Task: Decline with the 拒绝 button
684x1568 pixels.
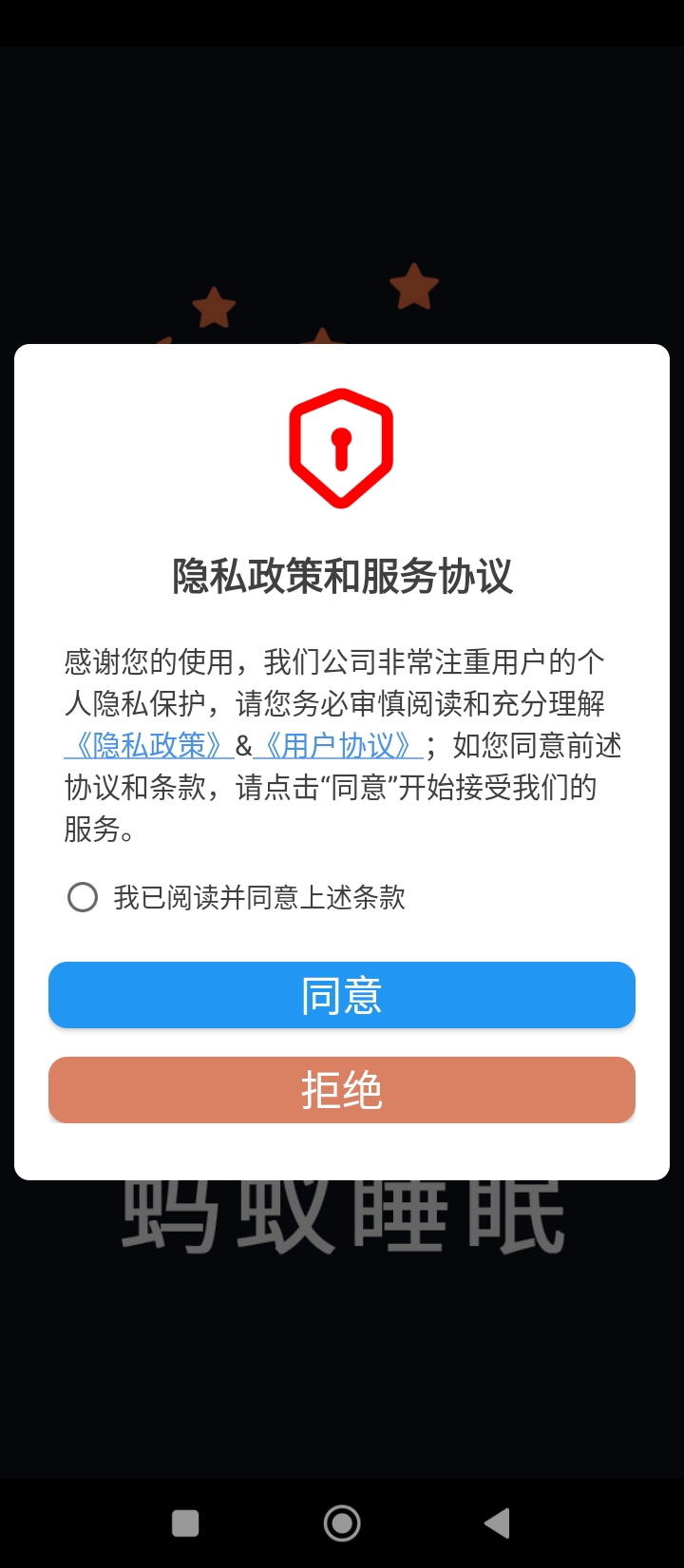Action: point(342,1090)
